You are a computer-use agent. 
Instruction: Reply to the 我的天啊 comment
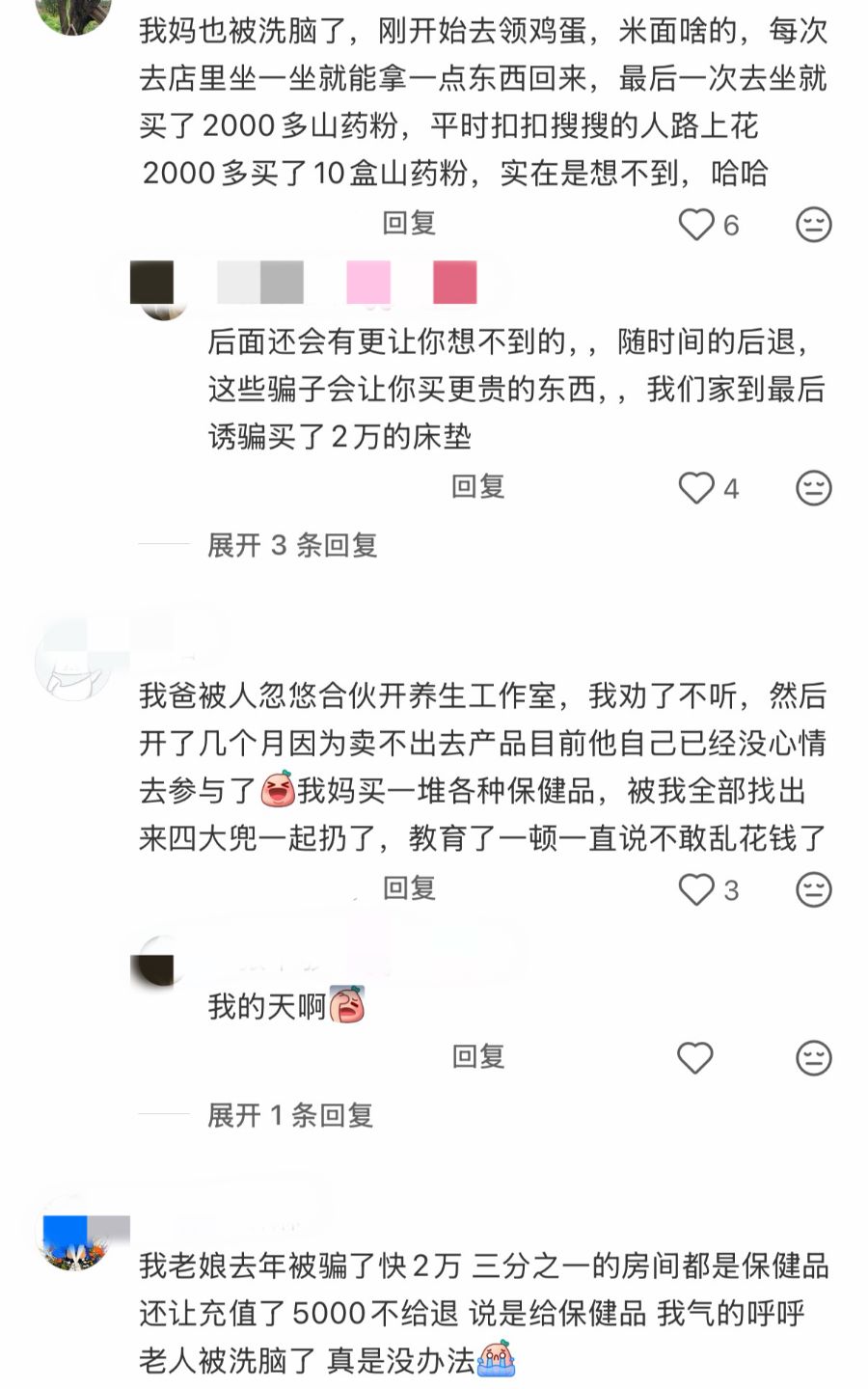coord(478,1057)
